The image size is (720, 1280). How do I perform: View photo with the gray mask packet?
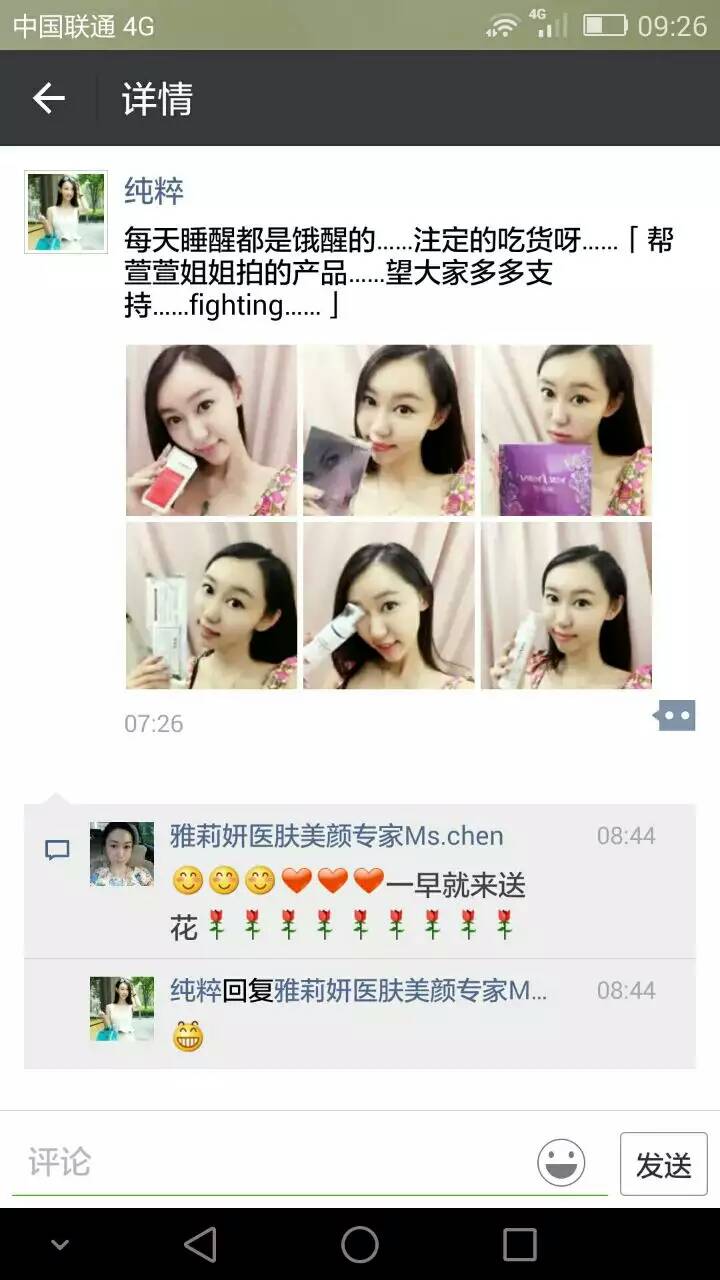[389, 430]
